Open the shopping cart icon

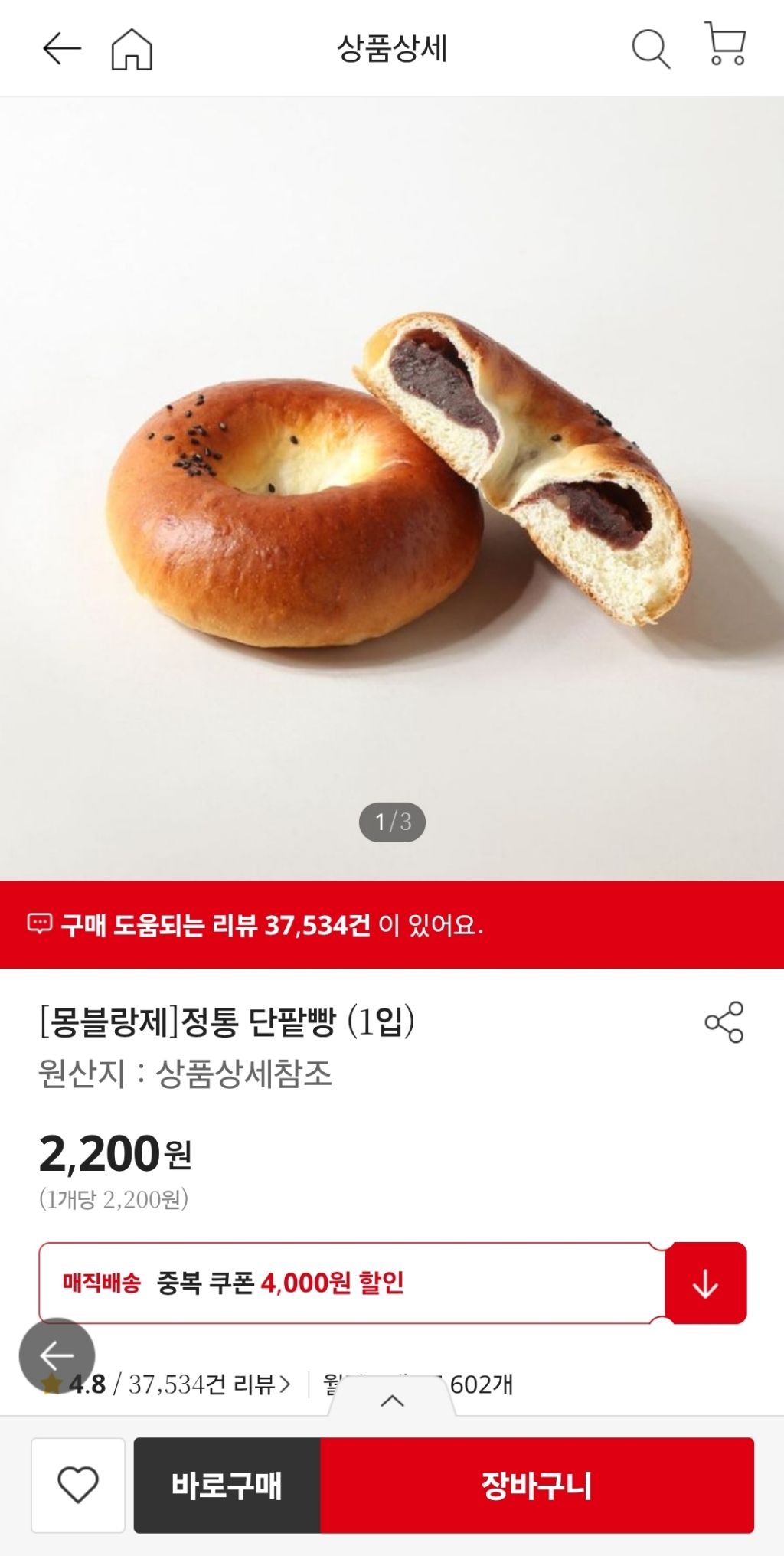(x=724, y=44)
